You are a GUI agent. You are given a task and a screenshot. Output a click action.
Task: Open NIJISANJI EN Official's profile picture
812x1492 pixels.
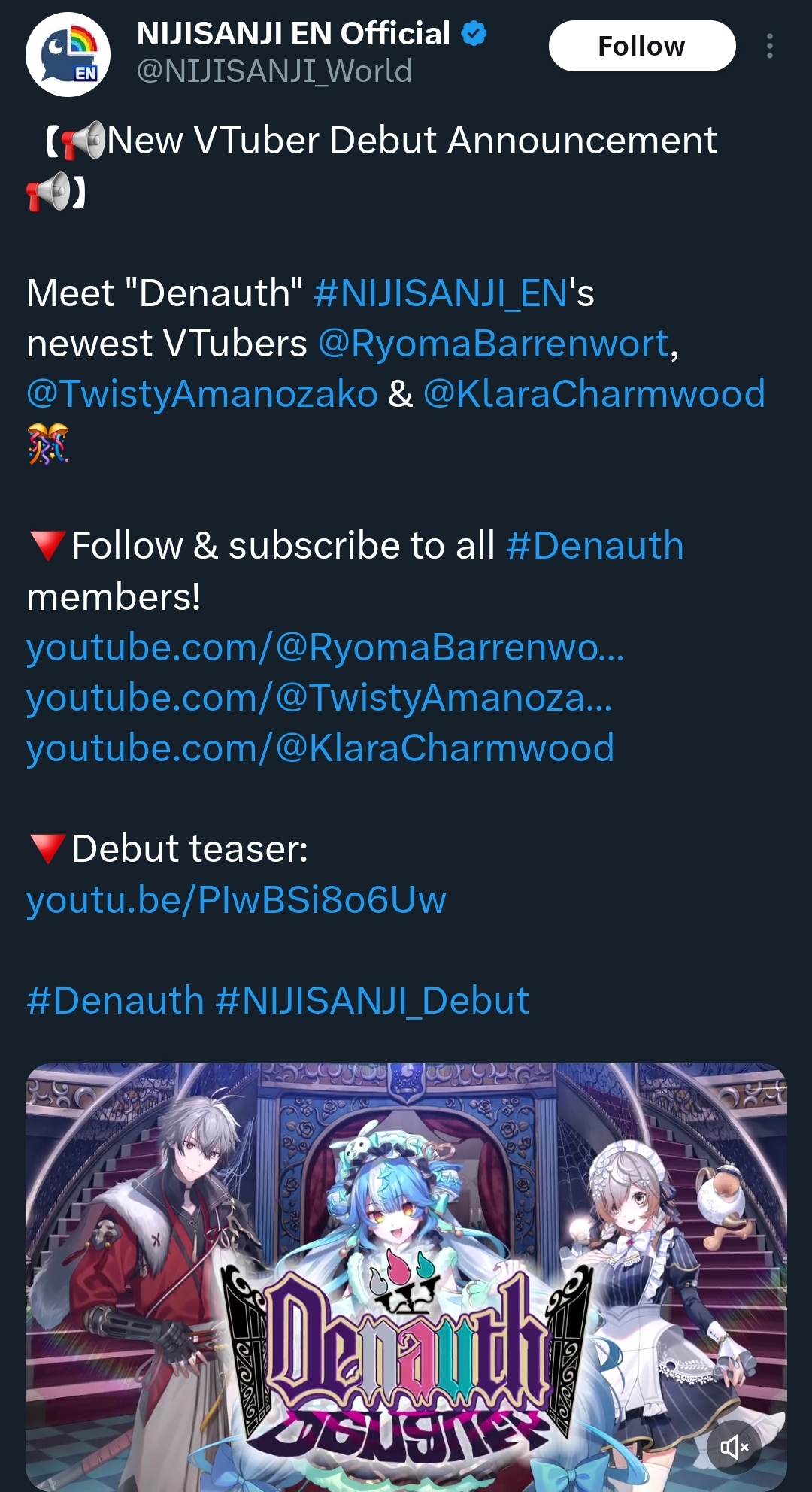(x=68, y=54)
